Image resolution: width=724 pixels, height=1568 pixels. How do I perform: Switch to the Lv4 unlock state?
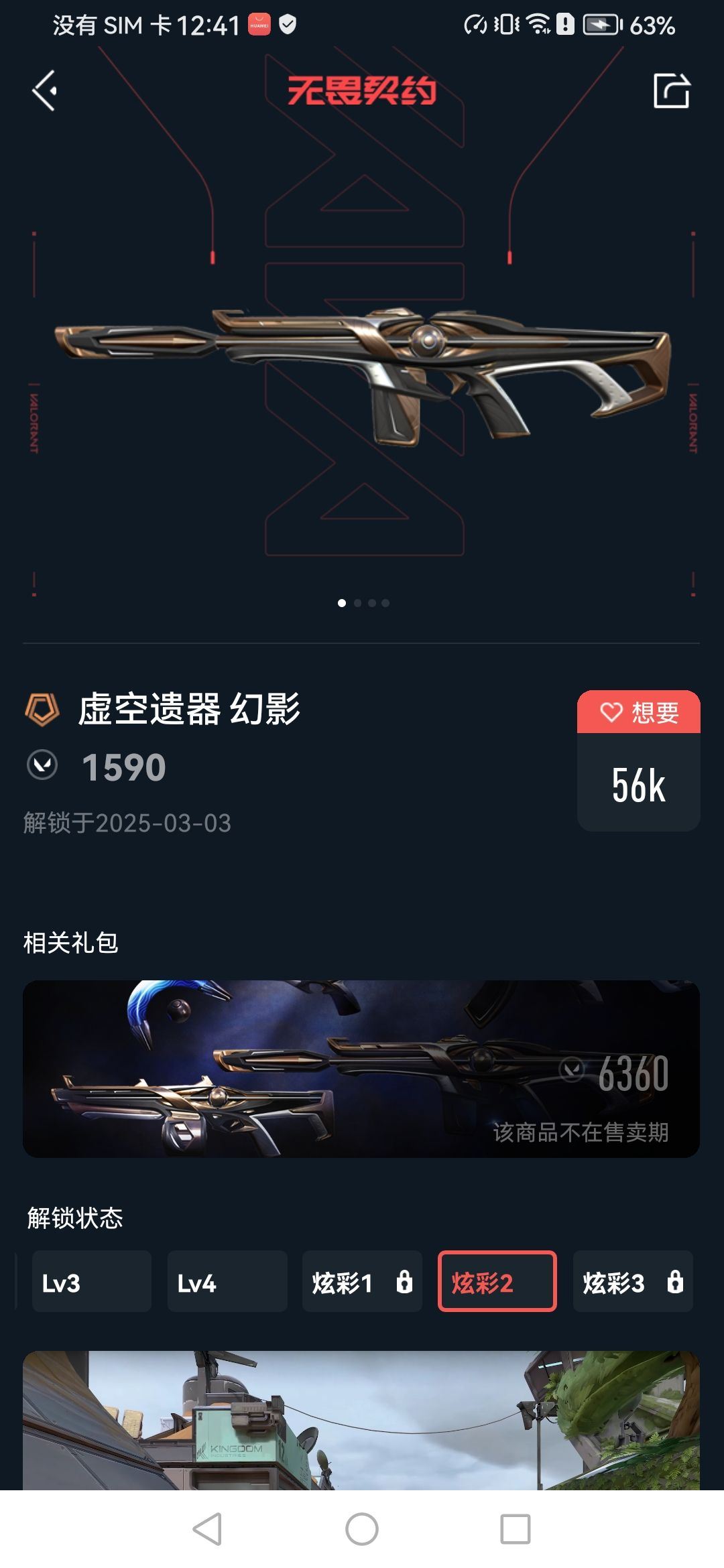pos(227,1282)
